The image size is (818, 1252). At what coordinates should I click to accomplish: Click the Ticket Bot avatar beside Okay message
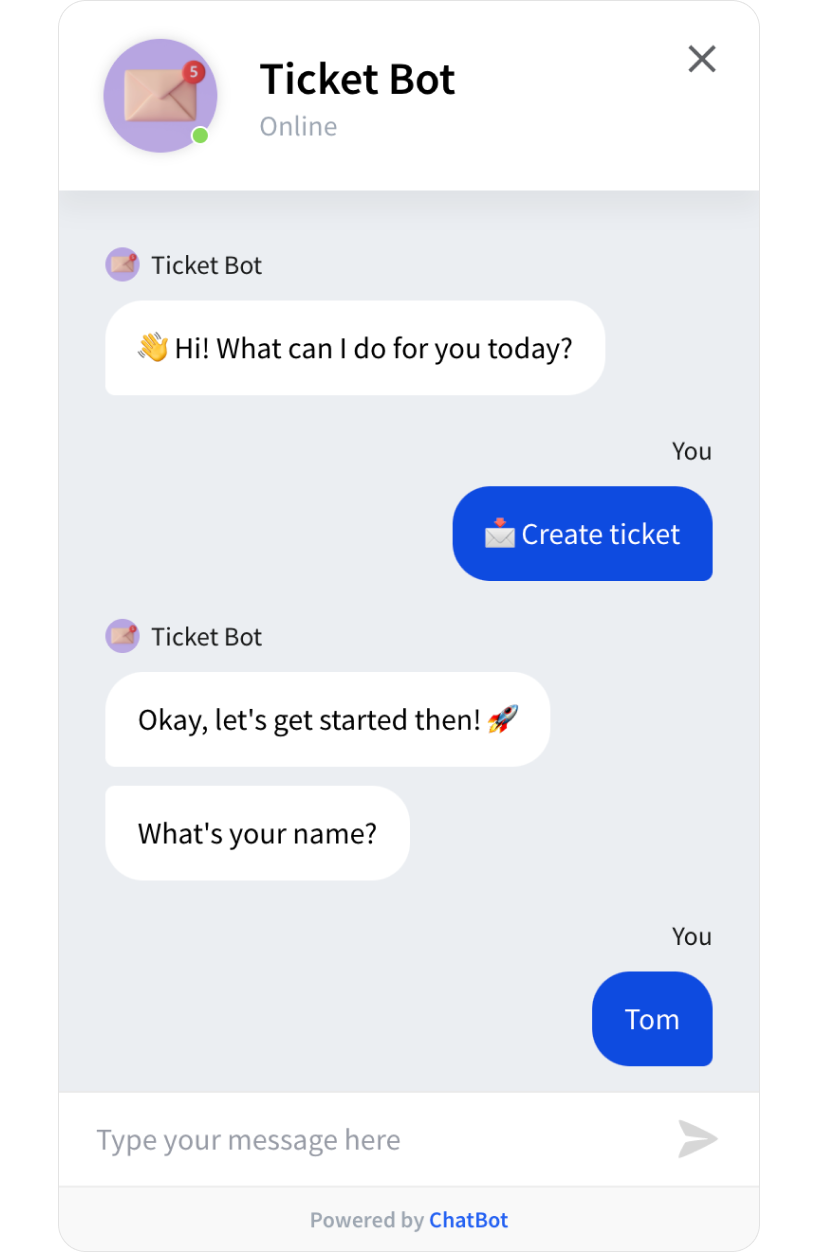click(x=122, y=636)
